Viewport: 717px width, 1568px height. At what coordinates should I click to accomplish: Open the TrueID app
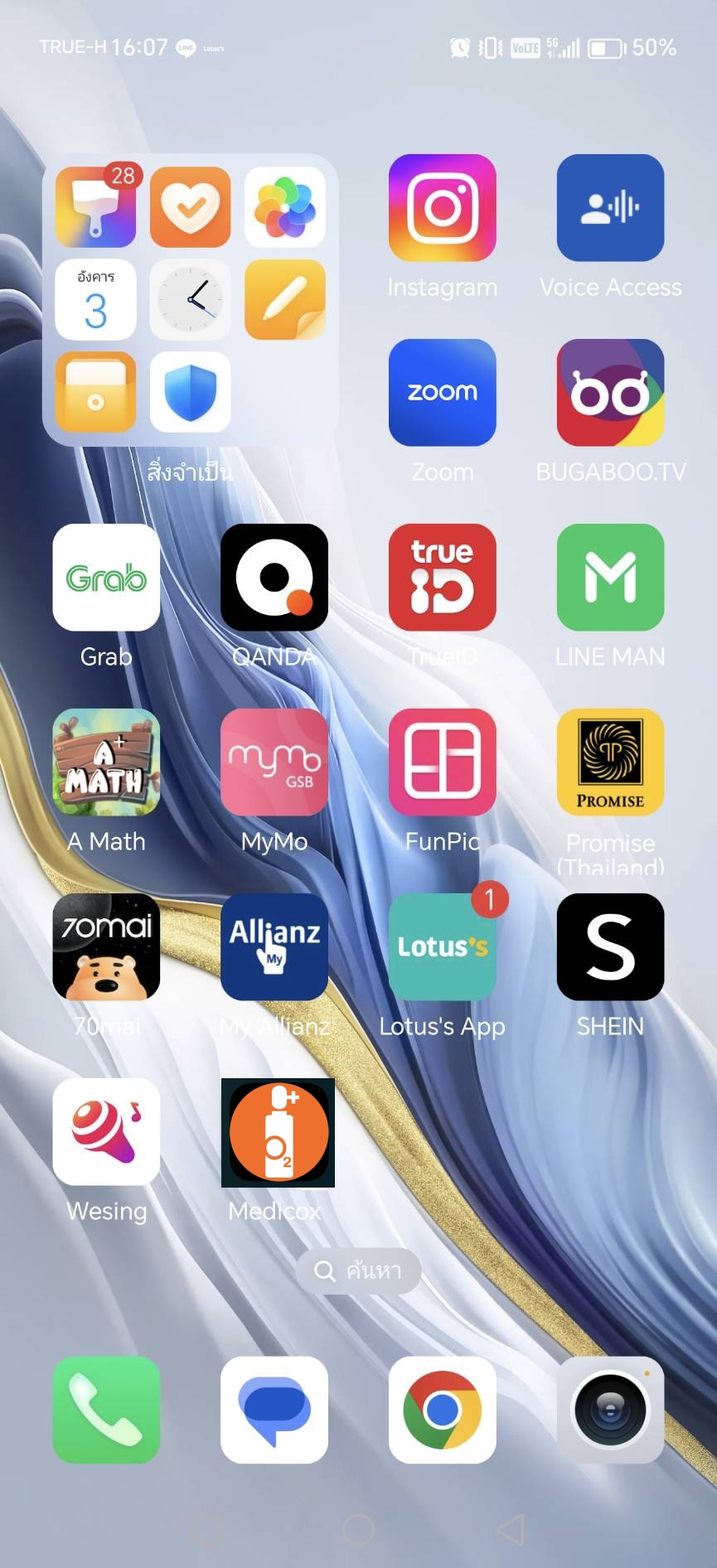coord(442,578)
